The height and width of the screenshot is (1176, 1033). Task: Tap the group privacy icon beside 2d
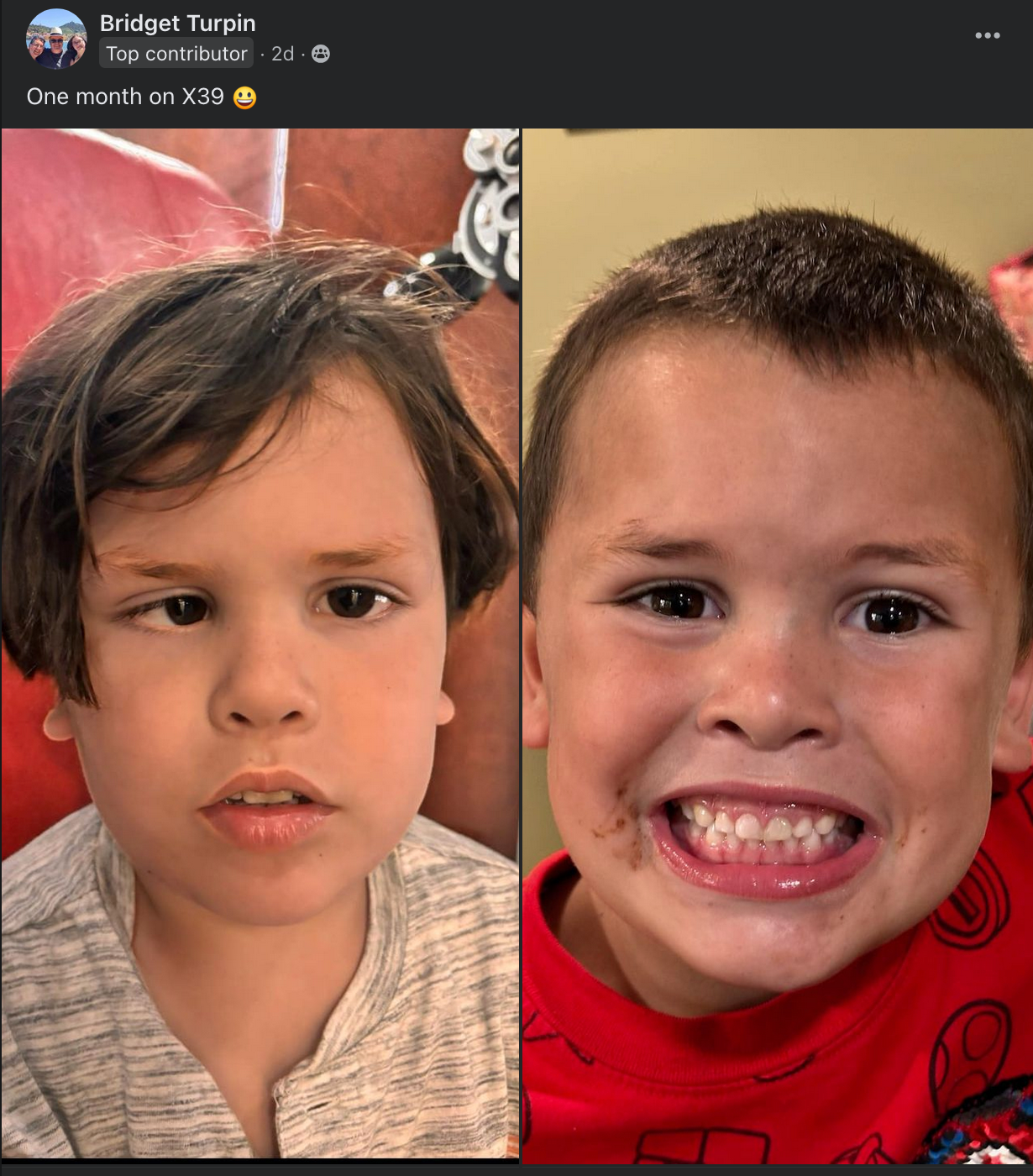pyautogui.click(x=321, y=54)
